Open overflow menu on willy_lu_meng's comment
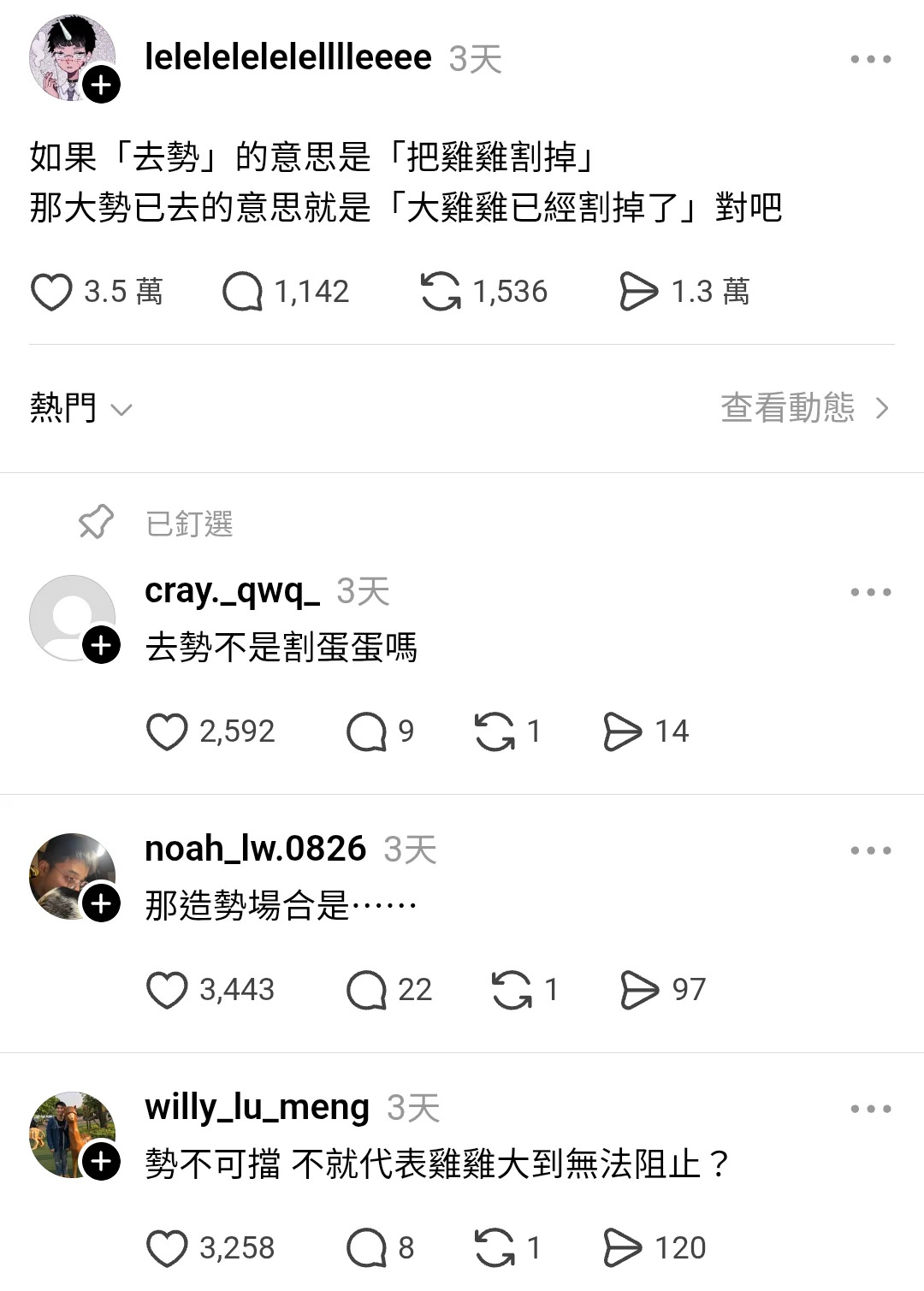This screenshot has width=924, height=1291. point(871,1109)
